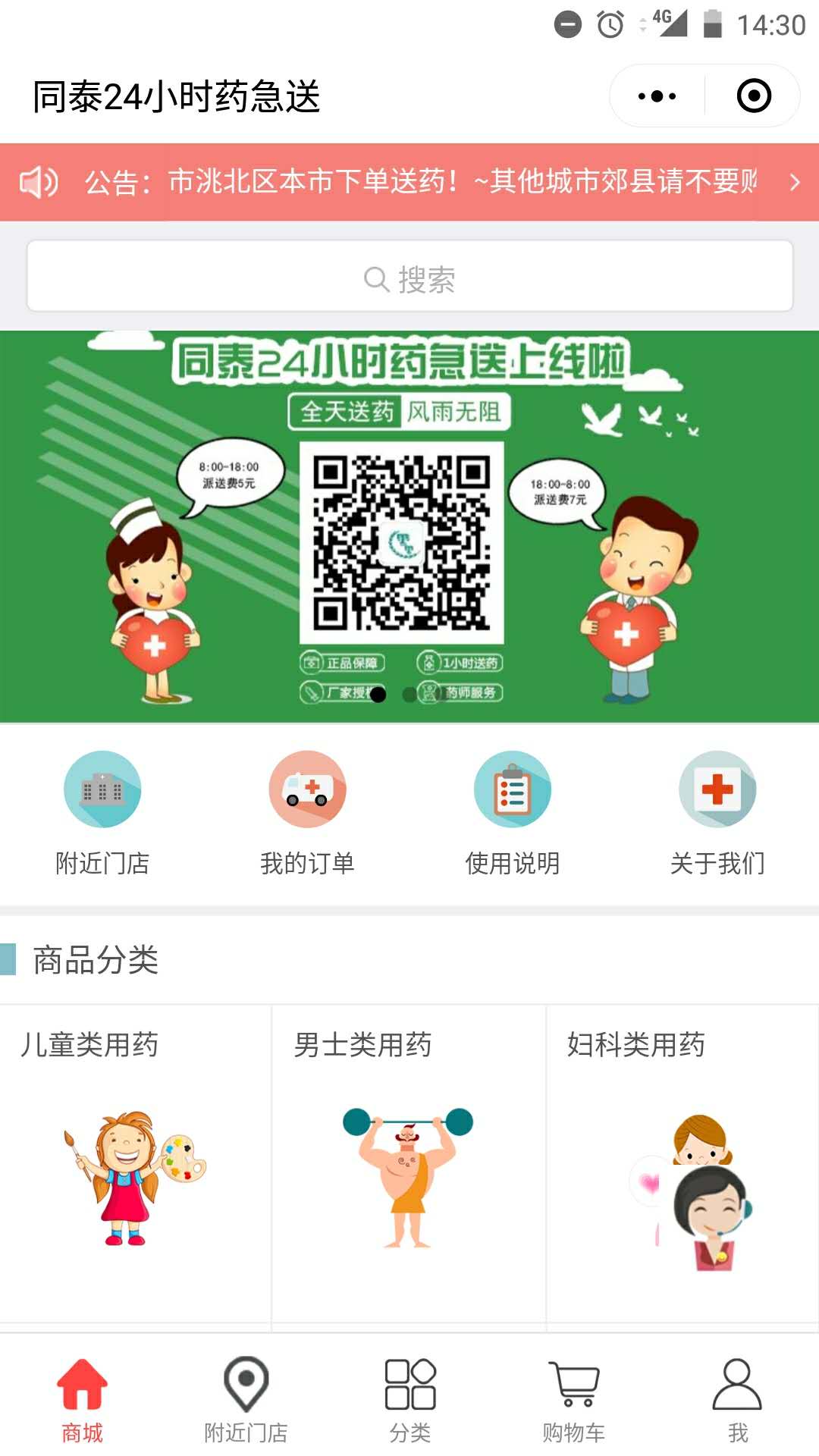The image size is (819, 1456).
Task: Browse the 男士类用药 category
Action: (x=408, y=1164)
